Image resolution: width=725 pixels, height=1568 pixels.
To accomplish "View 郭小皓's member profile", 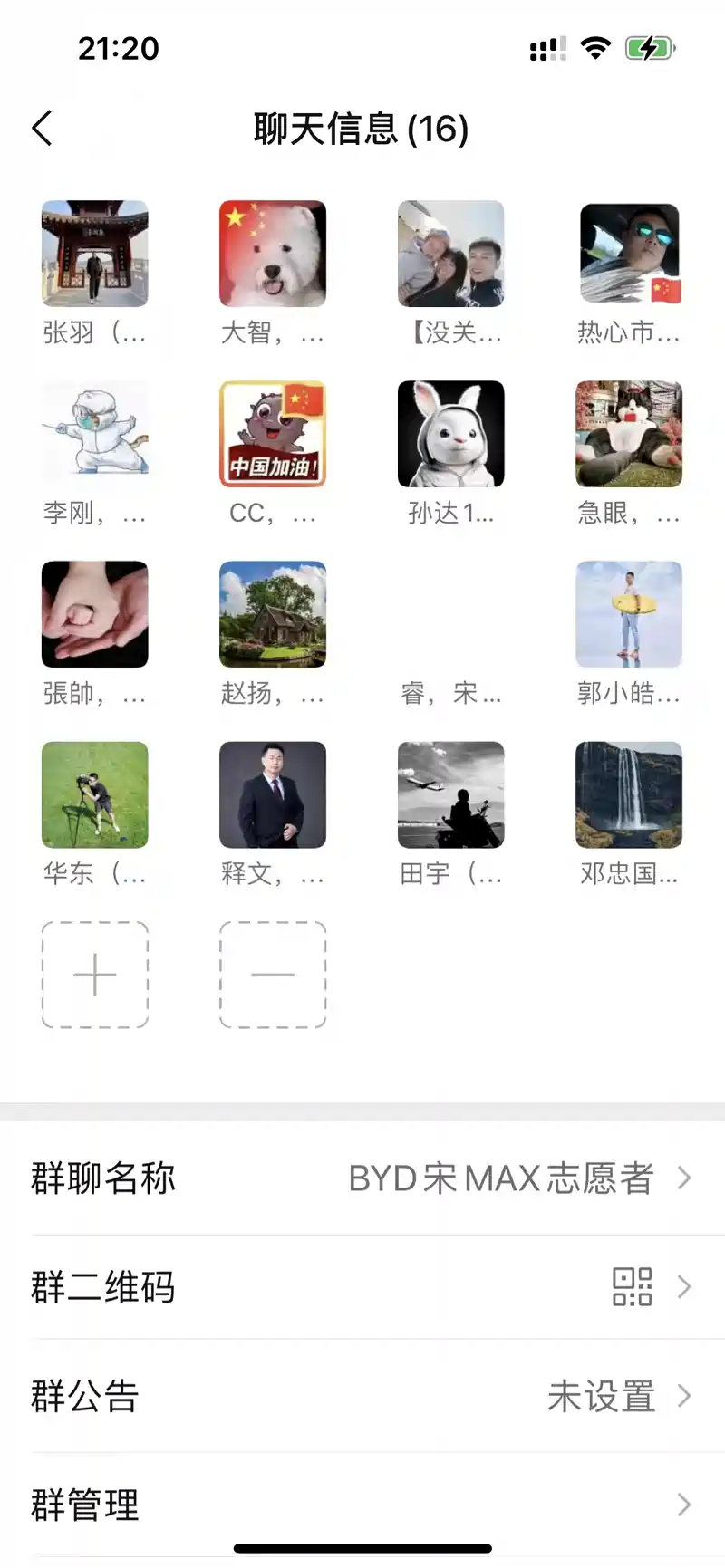I will (x=629, y=614).
